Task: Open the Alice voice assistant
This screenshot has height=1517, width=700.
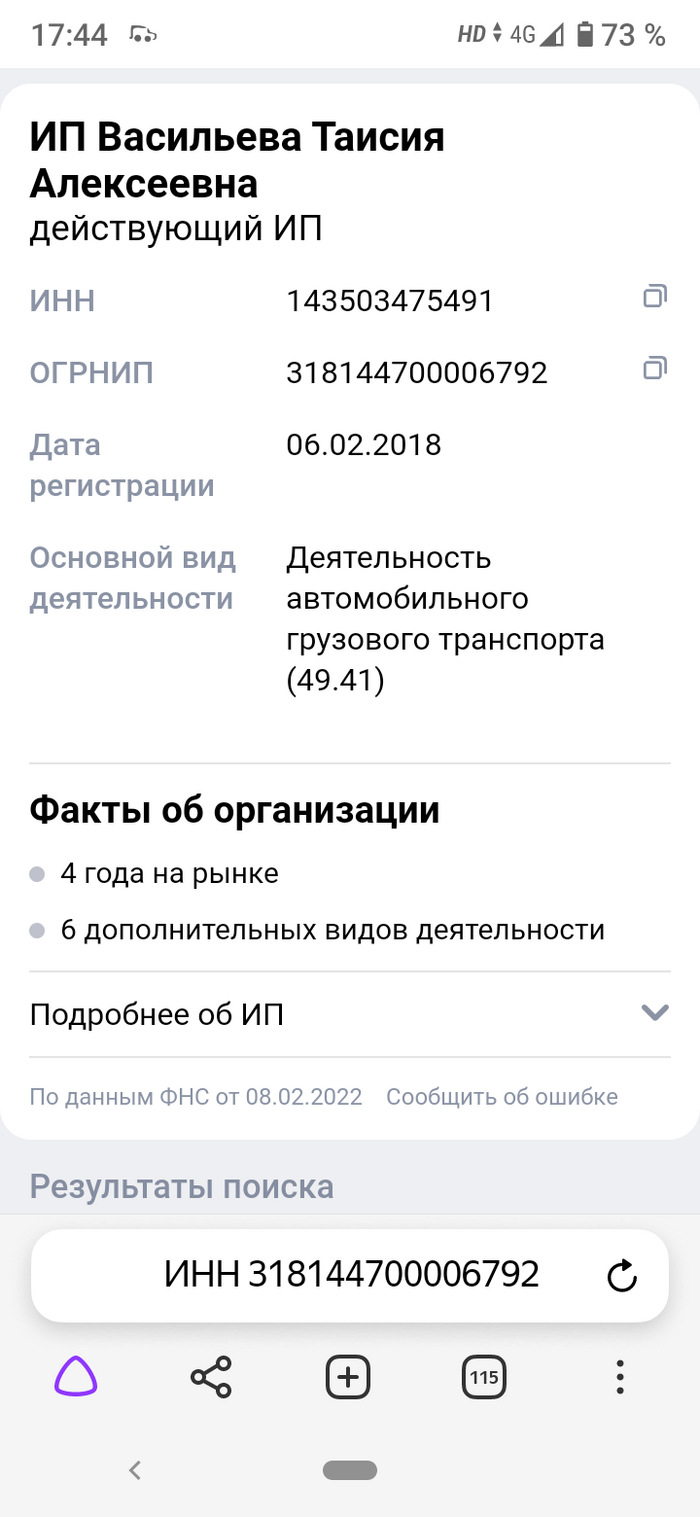Action: [x=76, y=1378]
